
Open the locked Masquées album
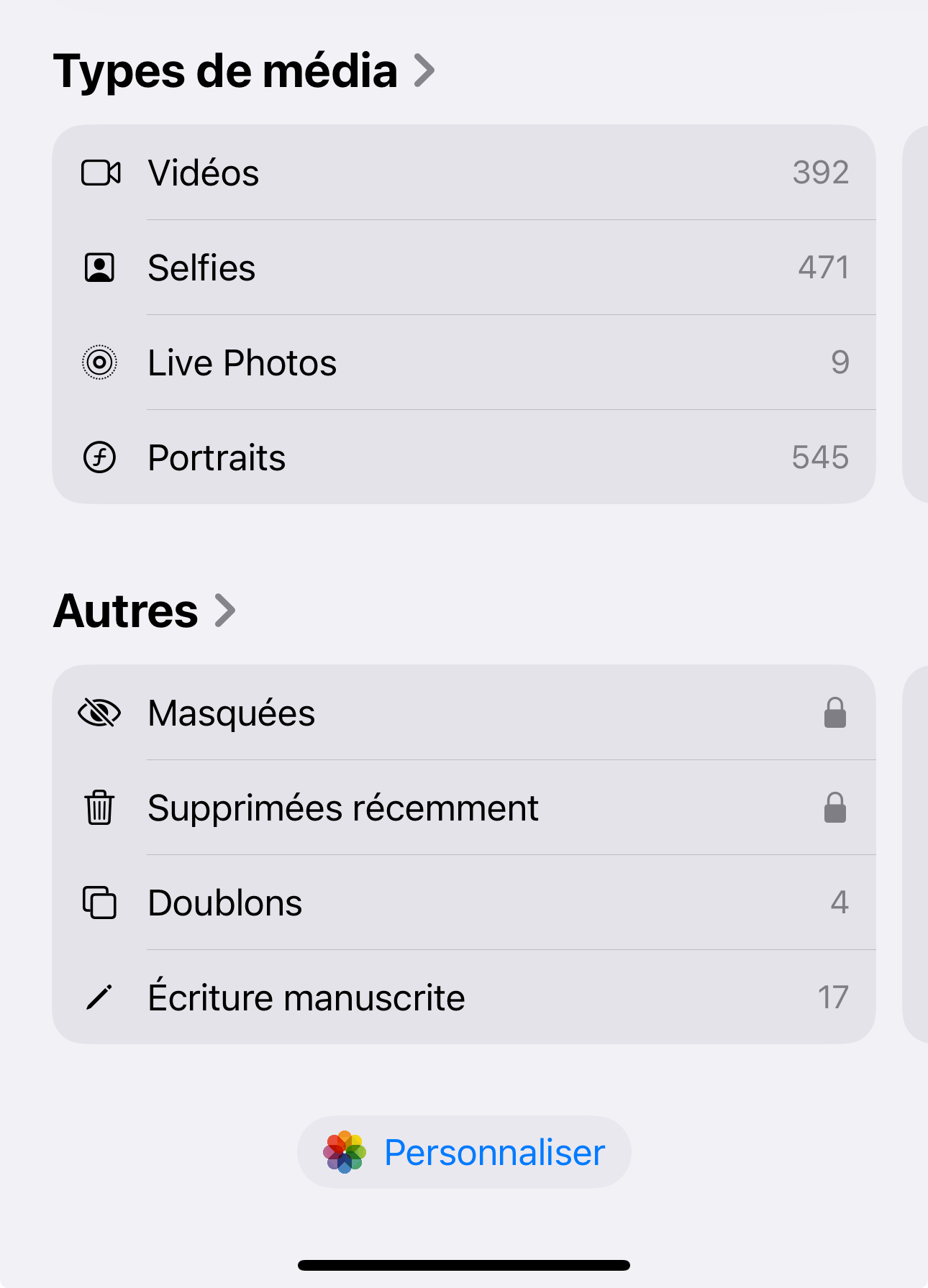point(463,713)
